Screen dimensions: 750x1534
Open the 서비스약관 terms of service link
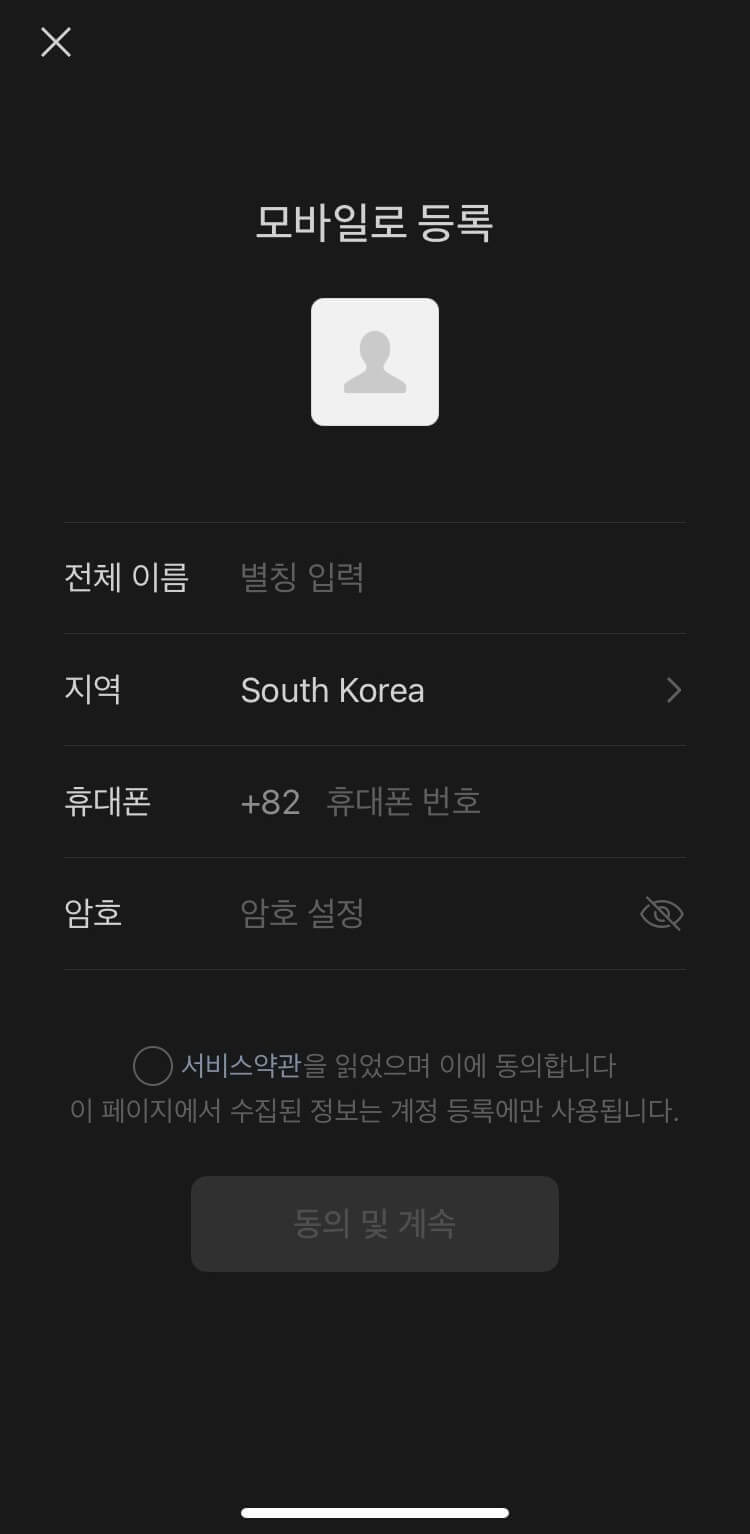tap(242, 1067)
